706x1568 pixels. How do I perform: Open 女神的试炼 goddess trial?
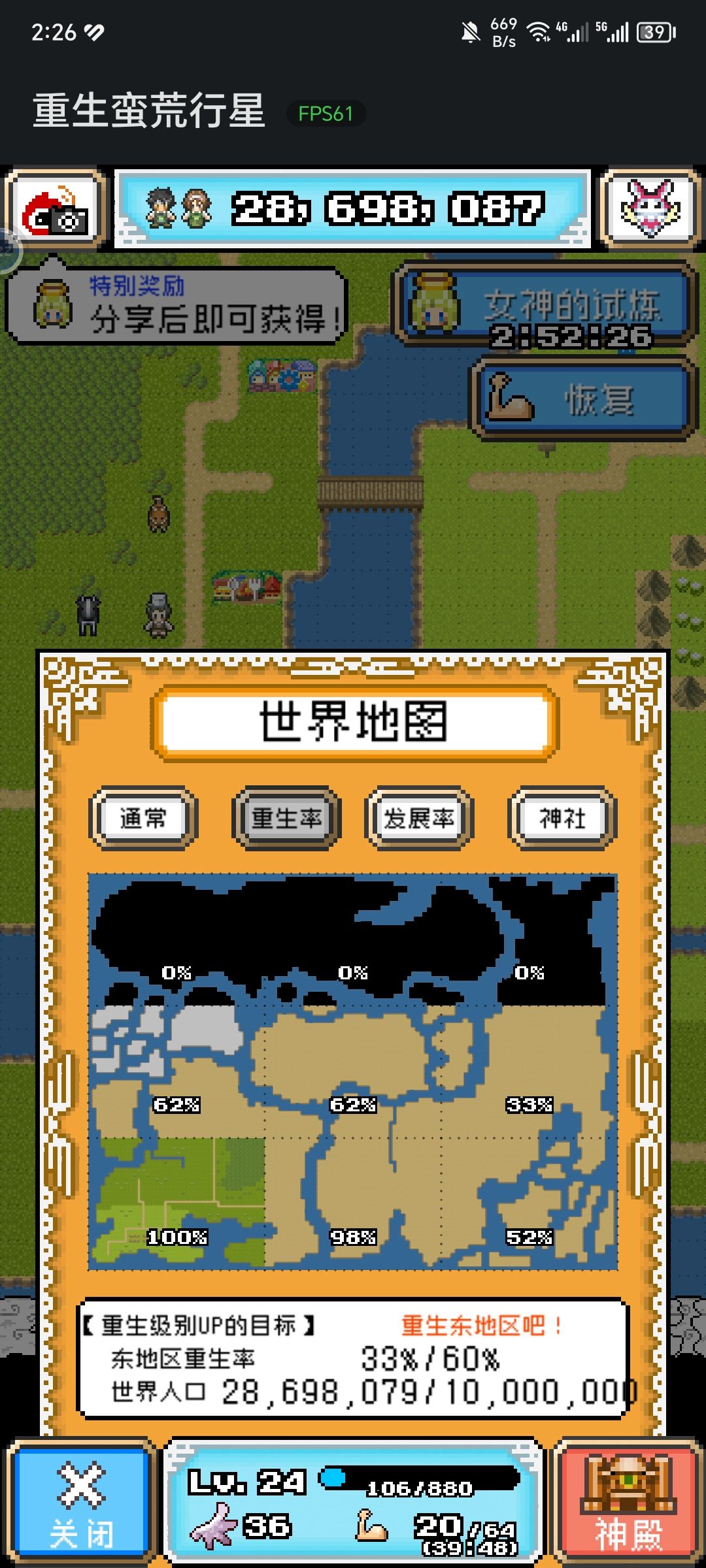coord(546,304)
